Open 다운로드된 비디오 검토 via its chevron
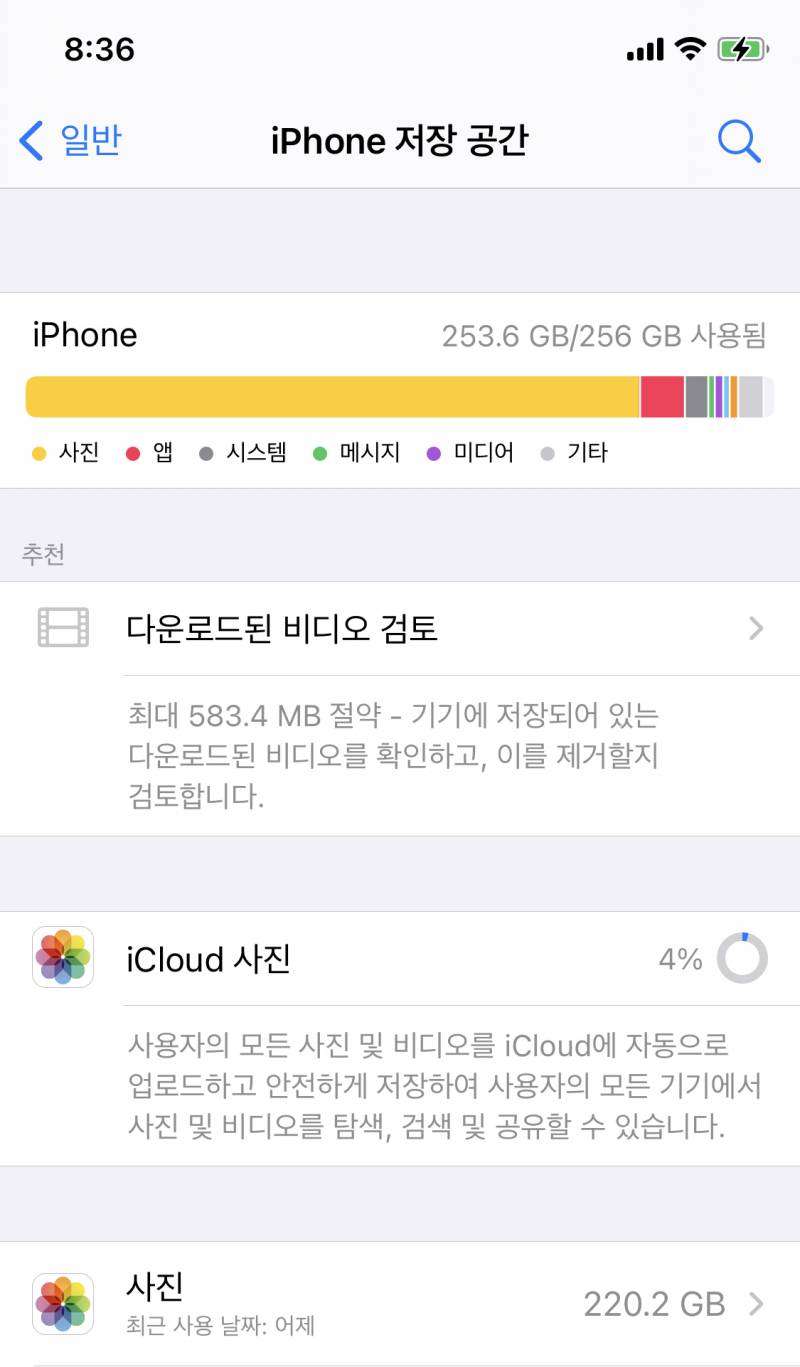The width and height of the screenshot is (800, 1367). point(757,628)
